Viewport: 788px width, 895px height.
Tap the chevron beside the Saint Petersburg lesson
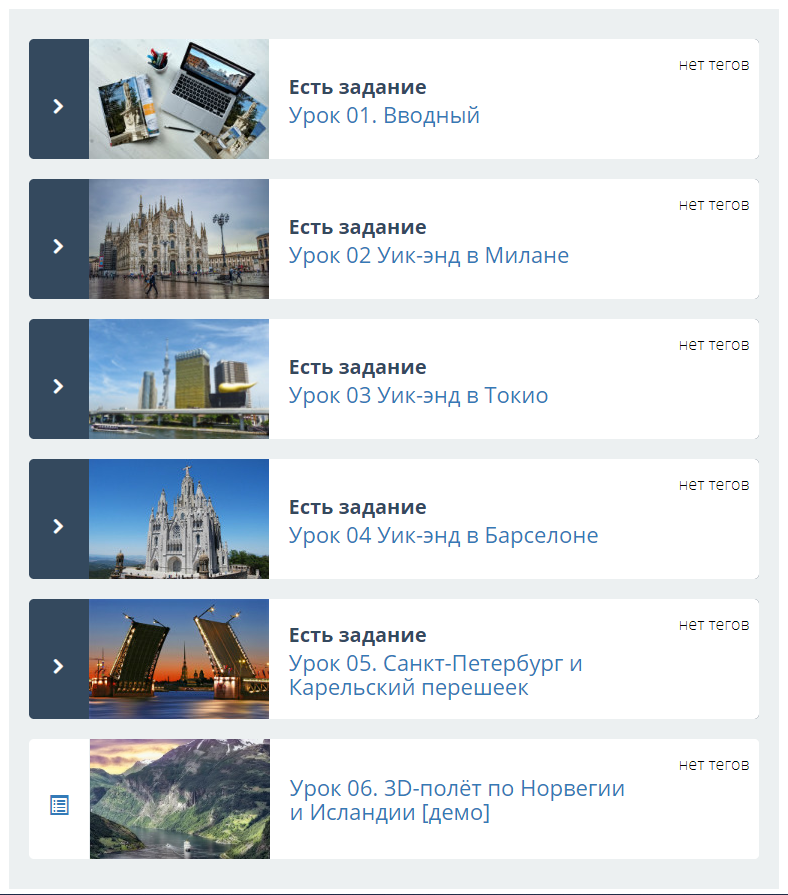tap(58, 666)
